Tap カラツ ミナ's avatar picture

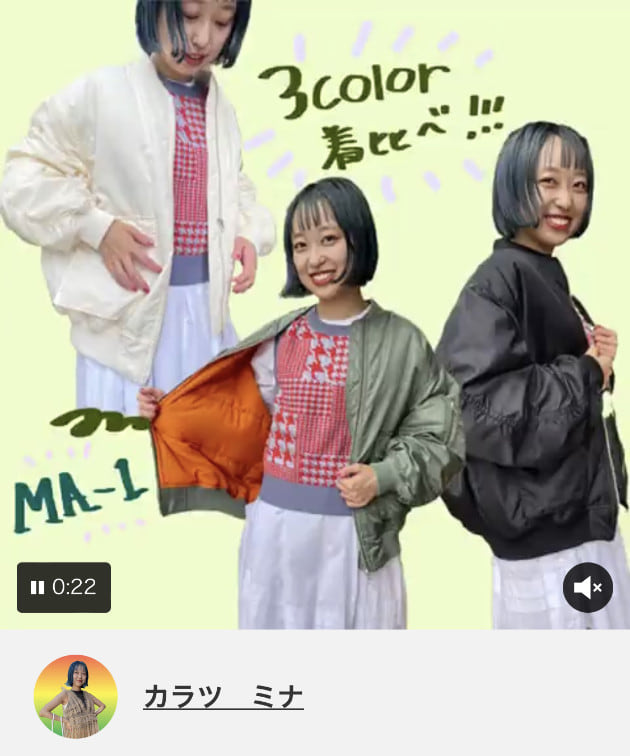(76, 696)
